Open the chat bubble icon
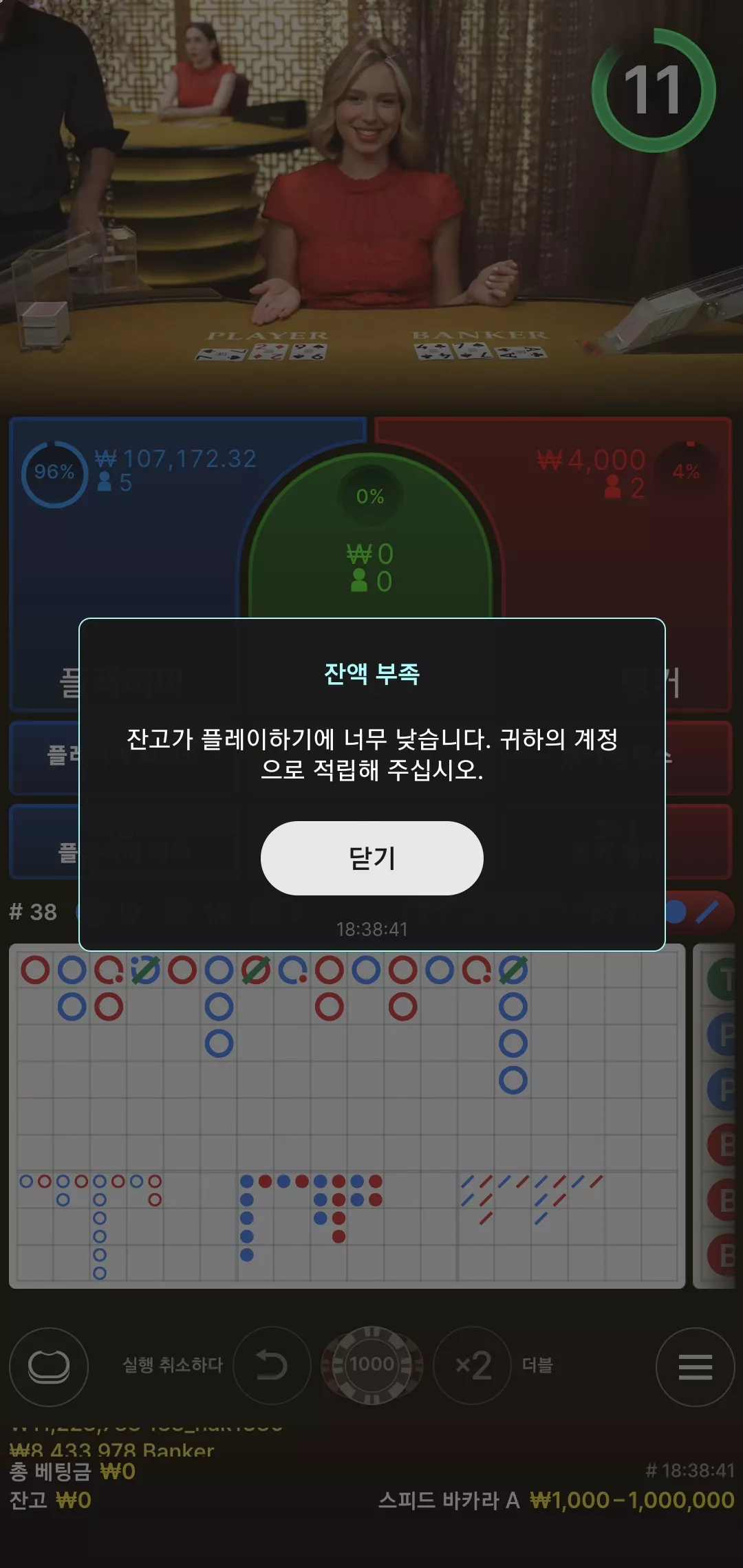This screenshot has height=1568, width=743. (x=49, y=1366)
